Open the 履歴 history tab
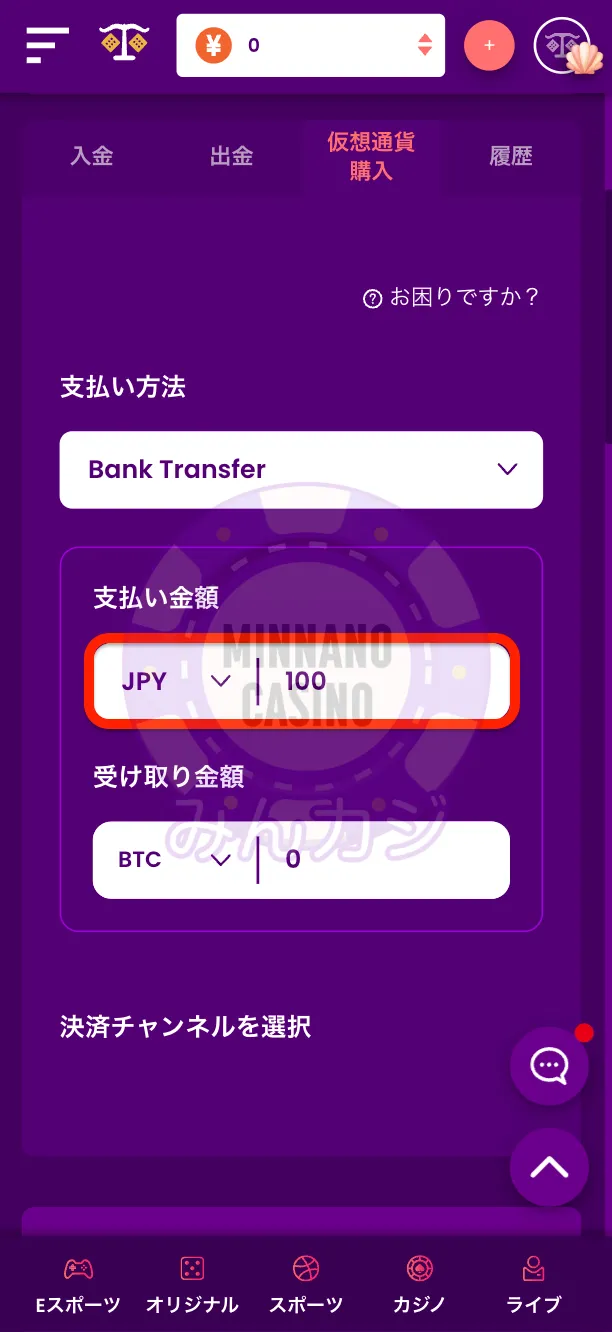This screenshot has width=612, height=1332. [x=511, y=156]
